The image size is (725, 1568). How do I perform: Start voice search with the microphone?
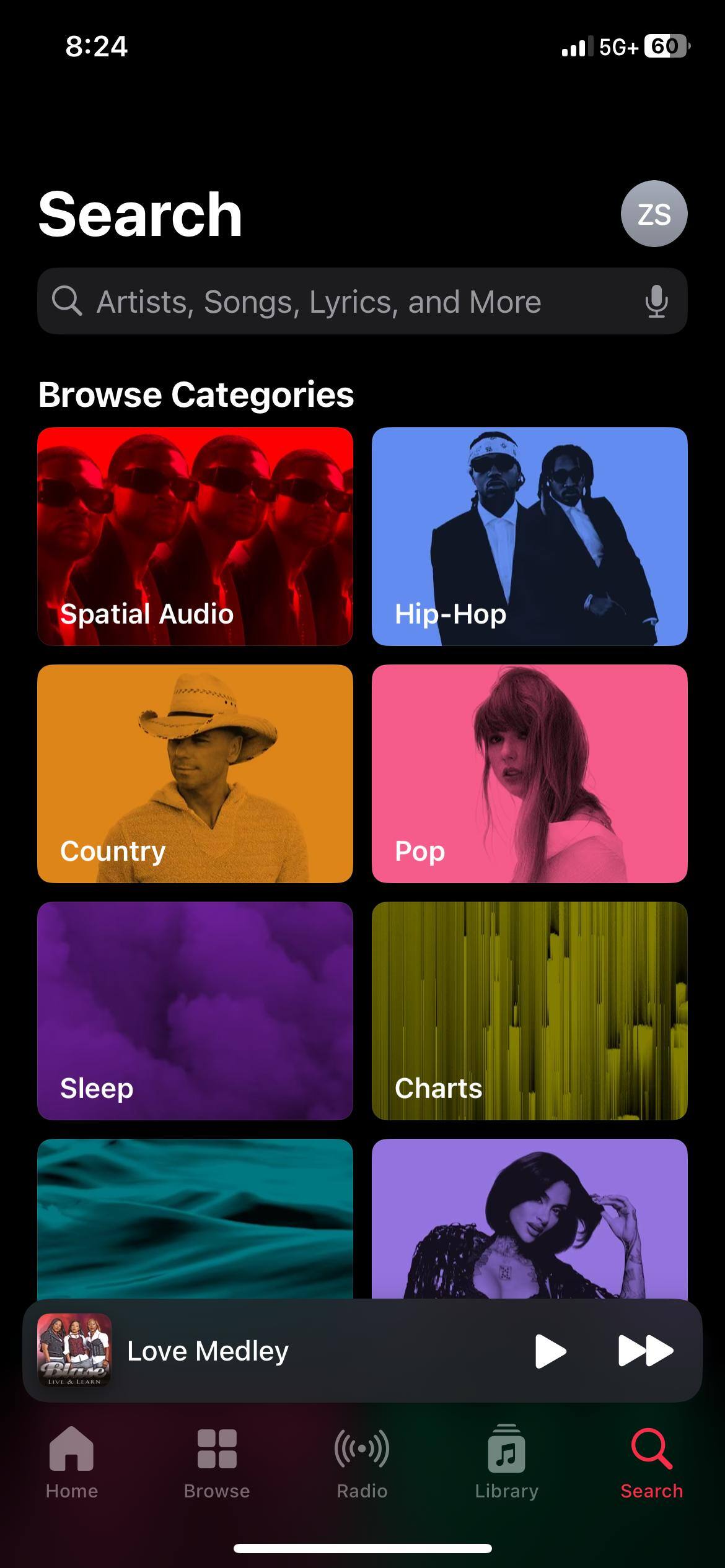(x=656, y=302)
